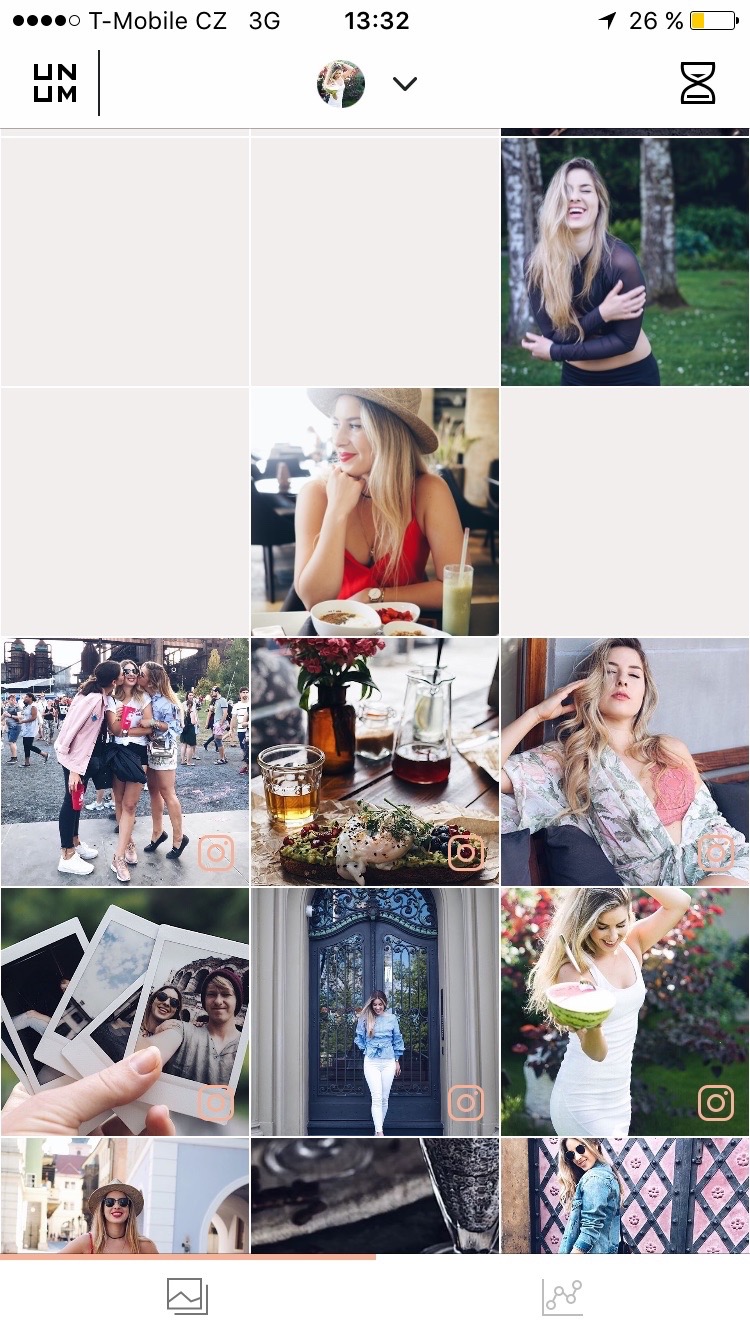Tap the UNUM logo menu button
The width and height of the screenshot is (750, 1334).
pyautogui.click(x=55, y=84)
